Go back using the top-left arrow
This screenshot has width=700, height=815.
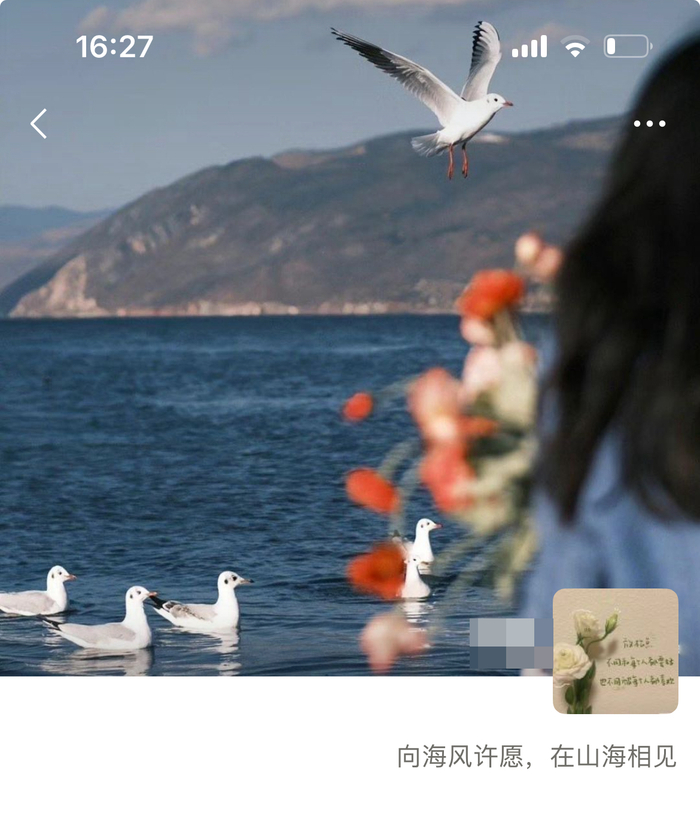click(x=39, y=124)
